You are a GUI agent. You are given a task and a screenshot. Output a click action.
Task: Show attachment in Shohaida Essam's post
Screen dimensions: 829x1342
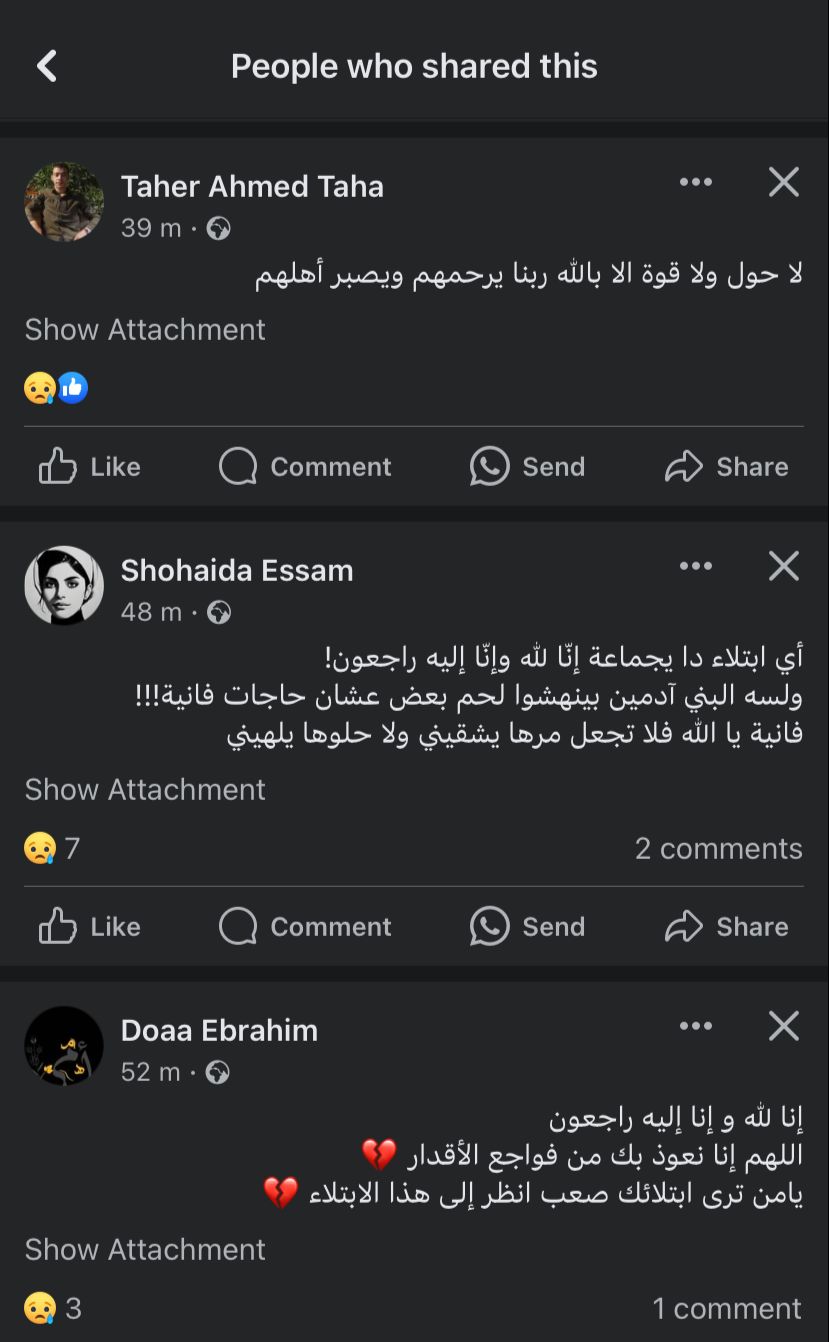[x=145, y=789]
